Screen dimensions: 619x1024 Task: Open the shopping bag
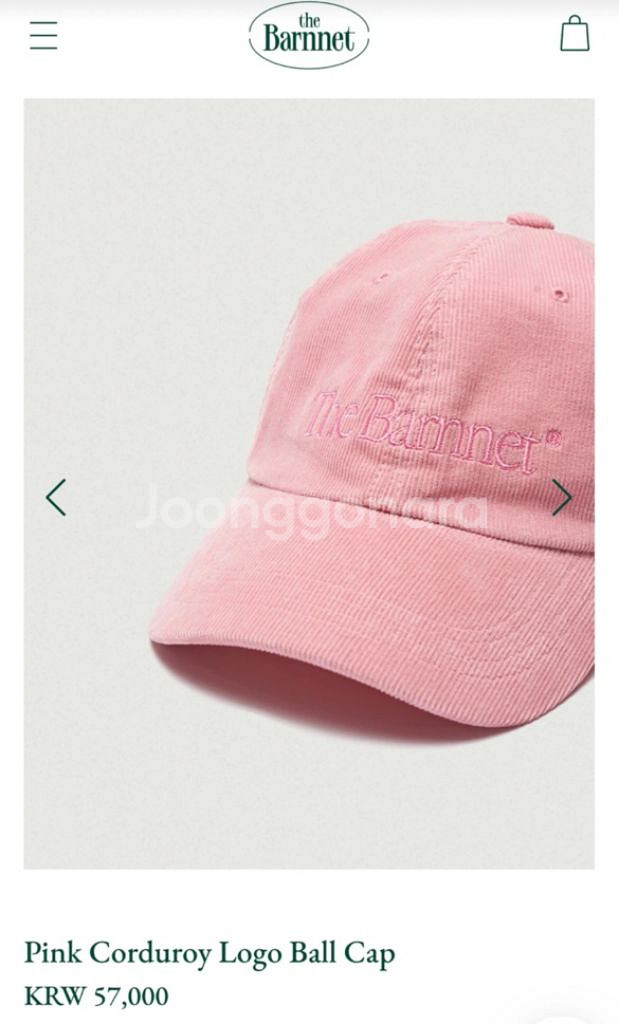[574, 34]
